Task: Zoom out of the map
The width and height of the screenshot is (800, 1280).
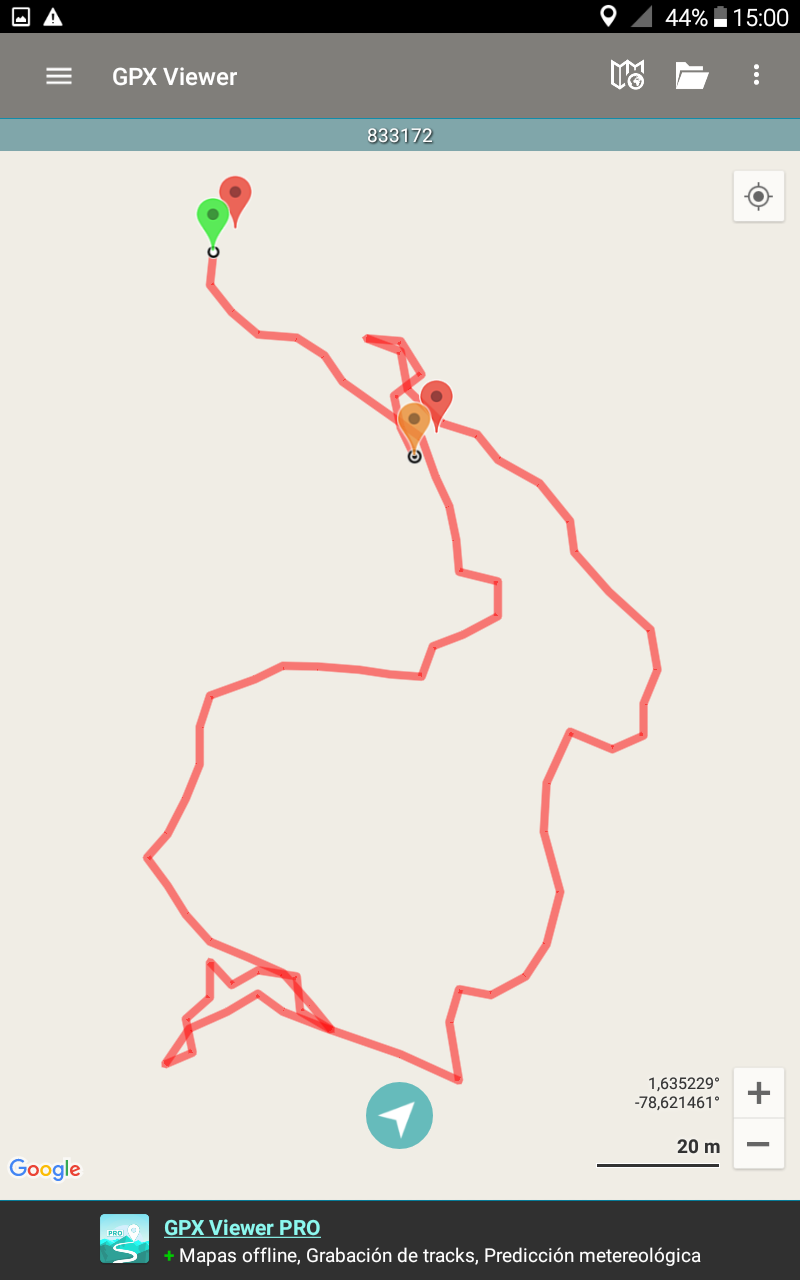Action: (x=758, y=1144)
